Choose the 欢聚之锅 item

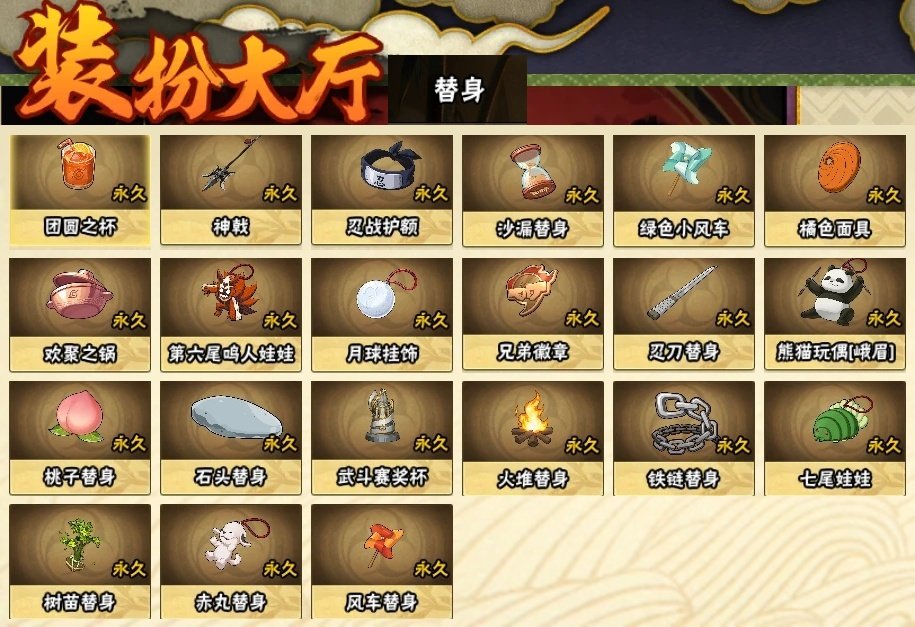pyautogui.click(x=80, y=313)
